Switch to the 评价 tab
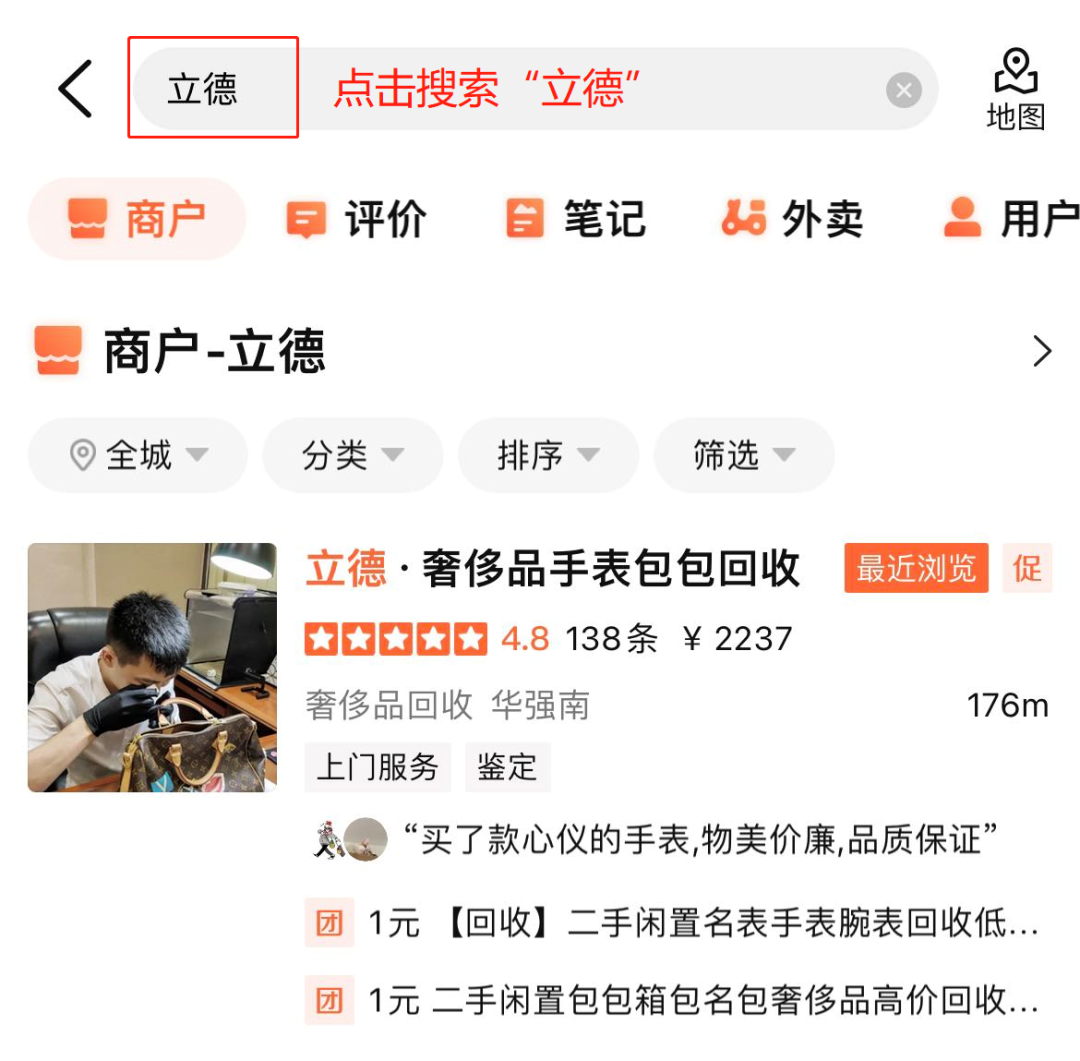This screenshot has height=1061, width=1080. tap(357, 219)
